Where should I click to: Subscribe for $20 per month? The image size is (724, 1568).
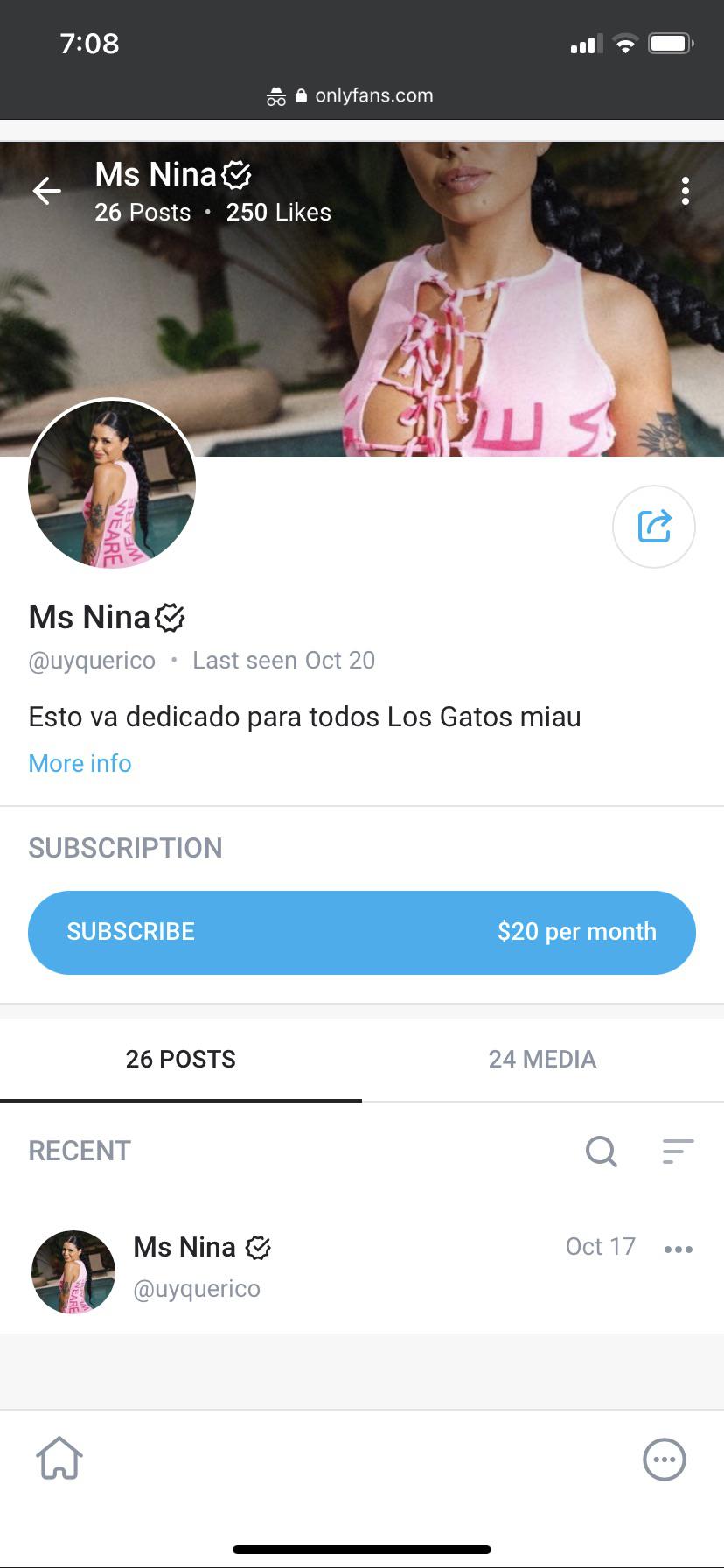tap(362, 932)
